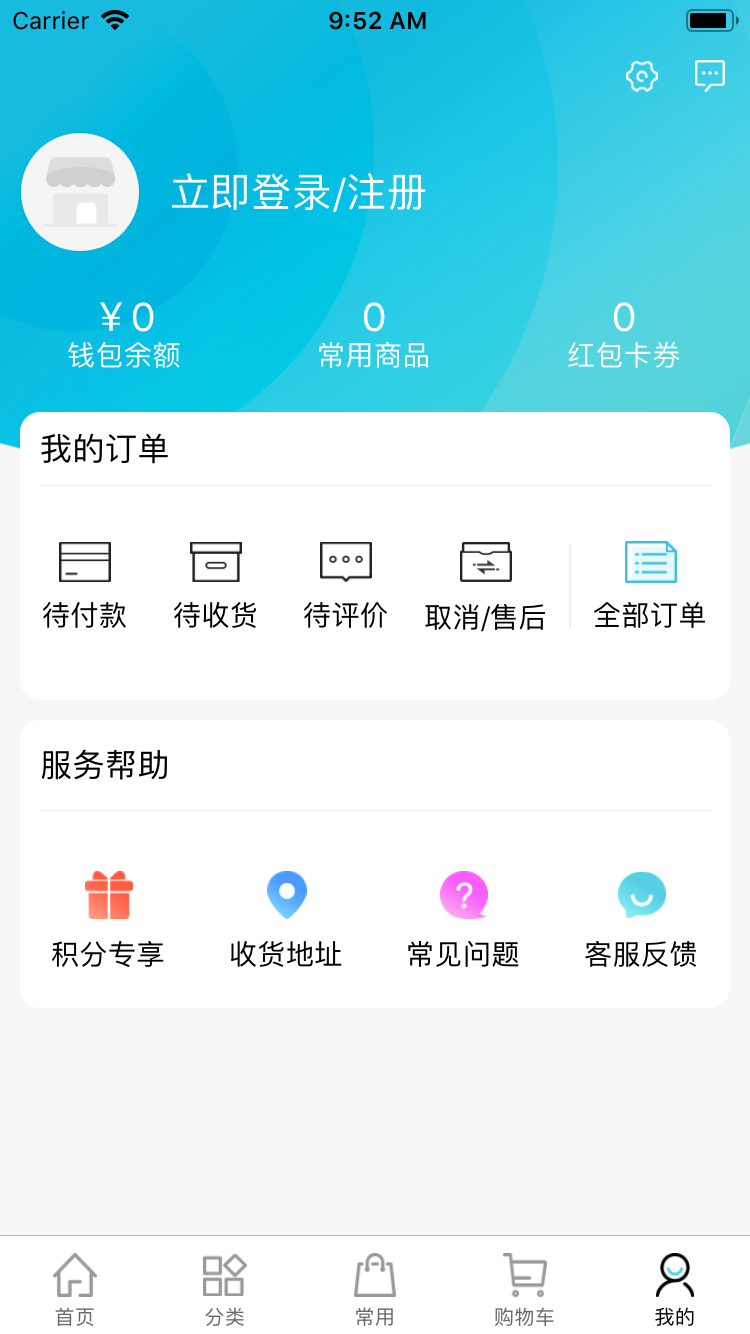View 常用商品 frequently used products
The image size is (750, 1334).
374,332
